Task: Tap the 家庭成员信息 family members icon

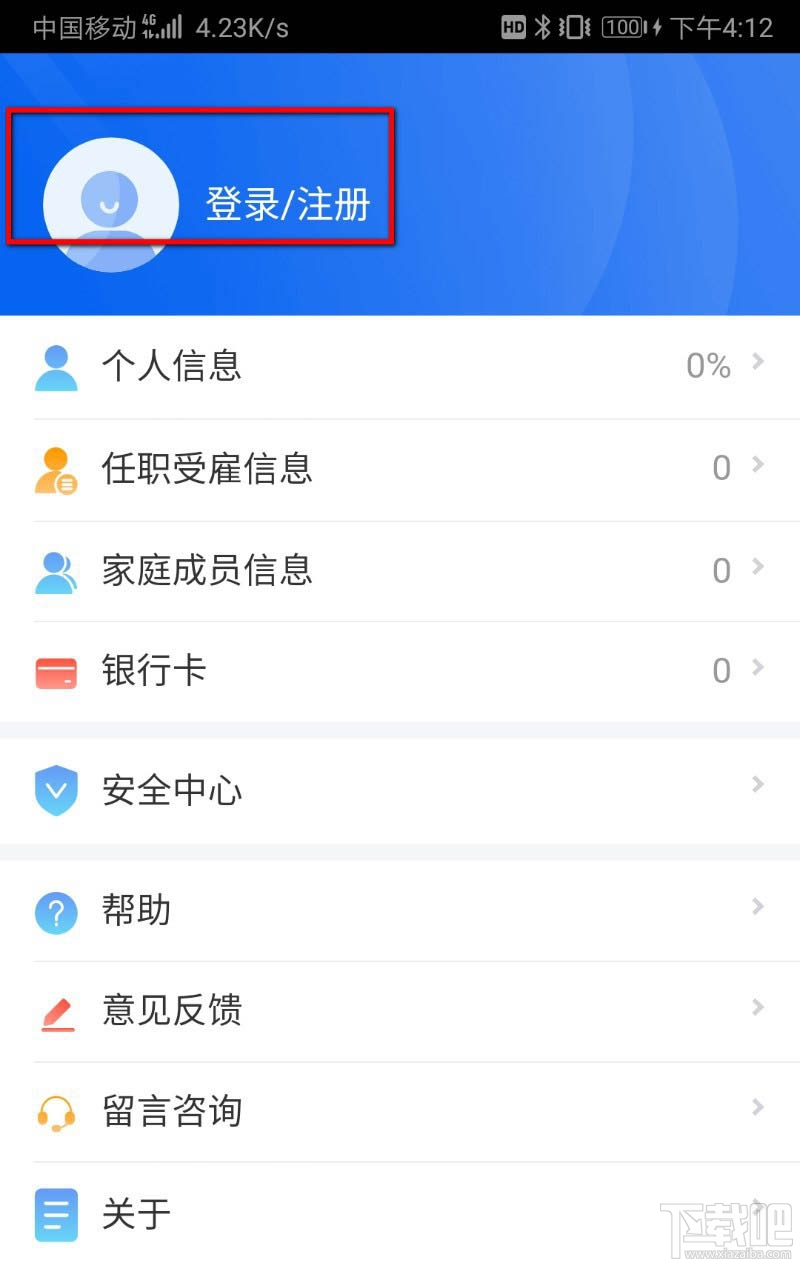Action: [x=56, y=570]
